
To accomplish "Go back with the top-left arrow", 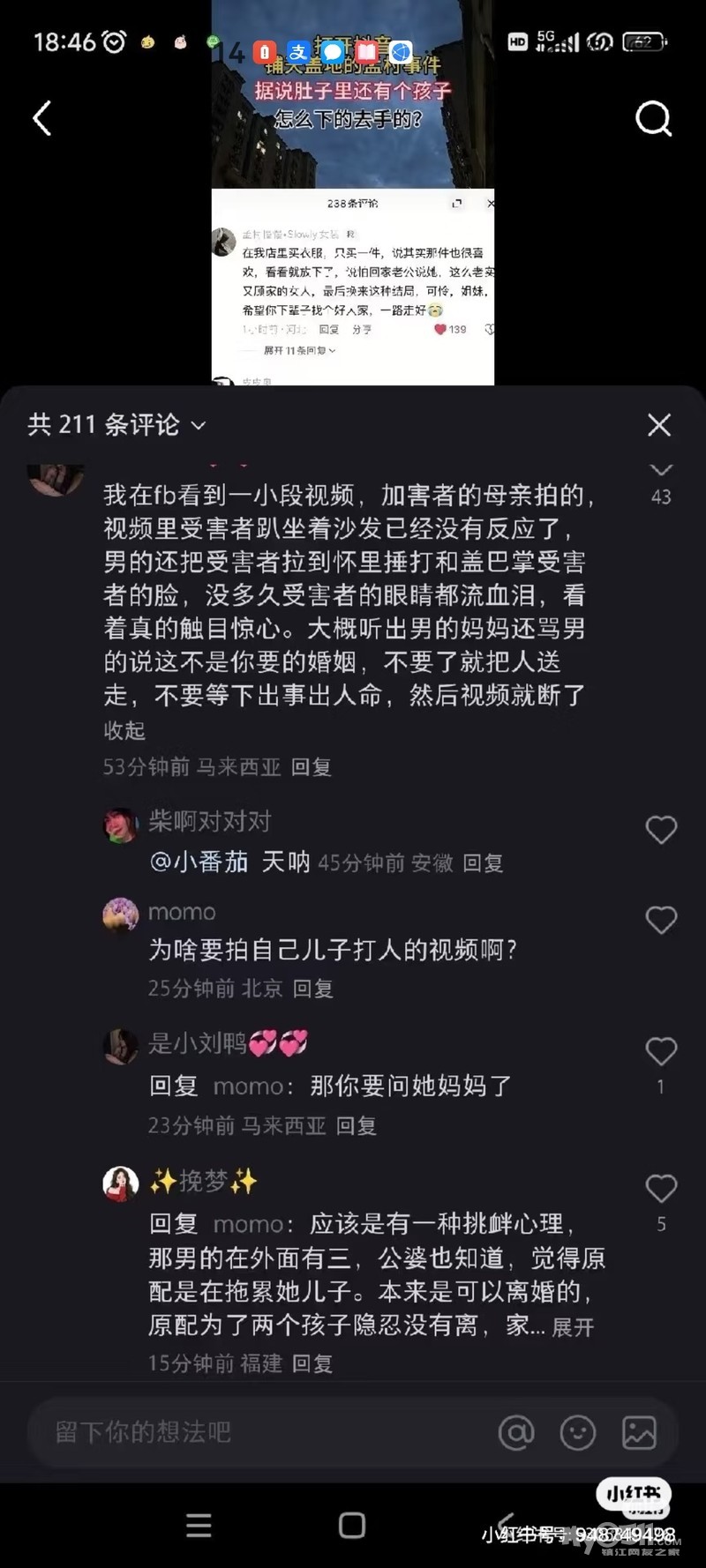I will [x=41, y=118].
